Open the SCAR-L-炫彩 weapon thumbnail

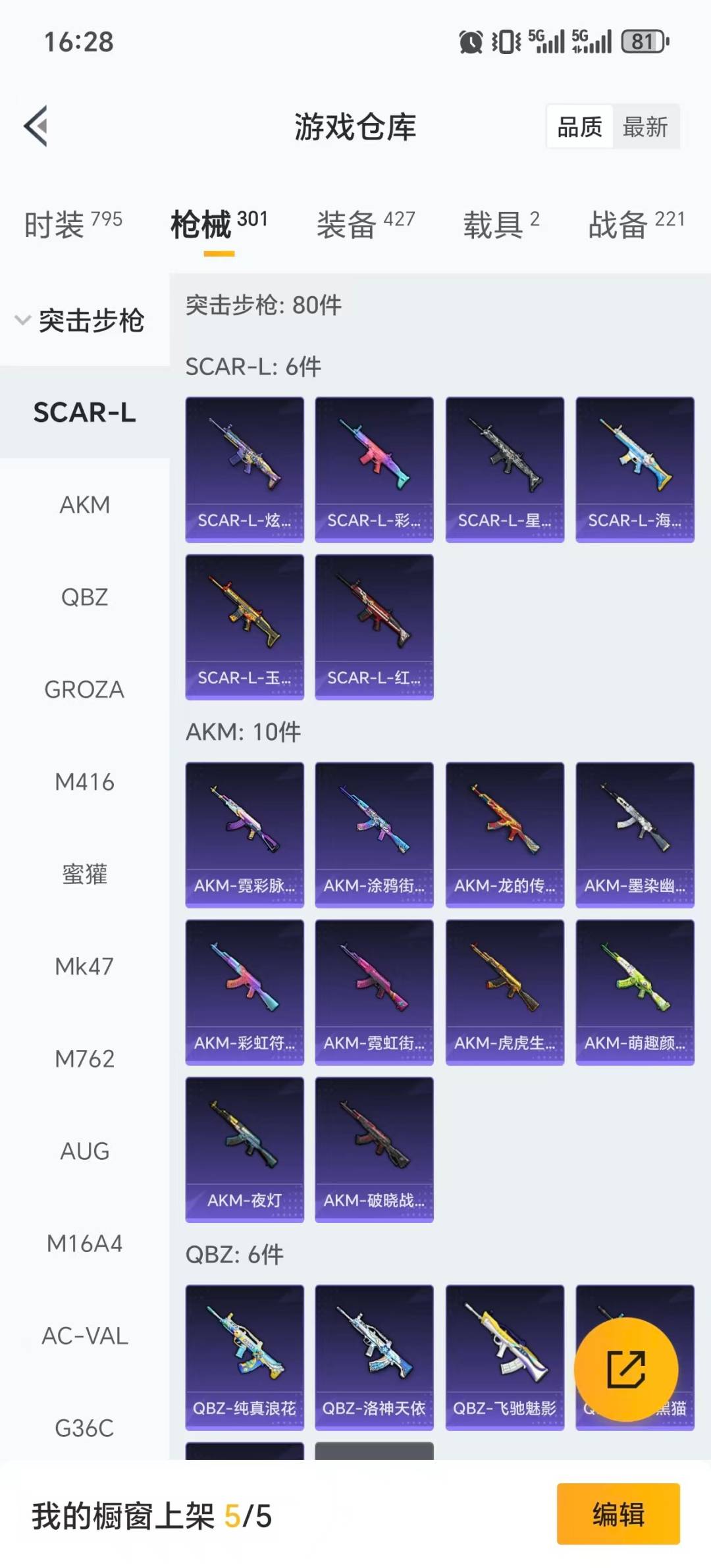click(244, 467)
